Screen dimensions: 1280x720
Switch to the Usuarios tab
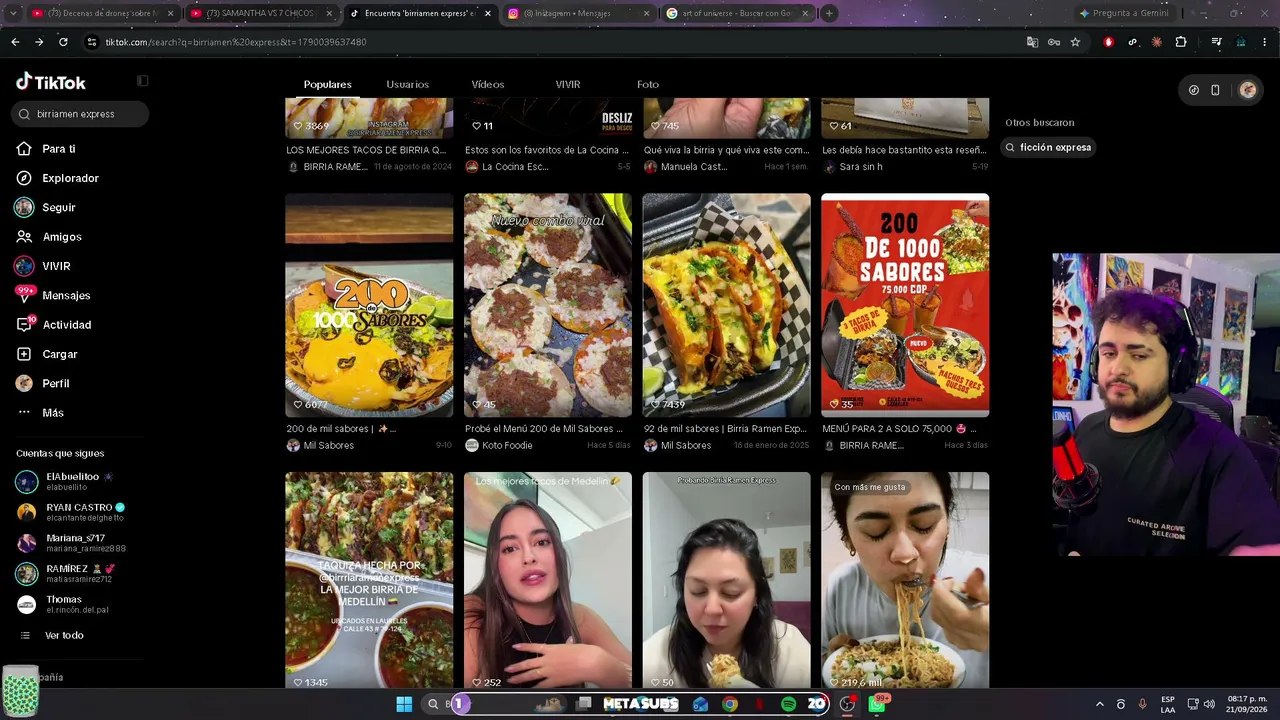point(407,84)
